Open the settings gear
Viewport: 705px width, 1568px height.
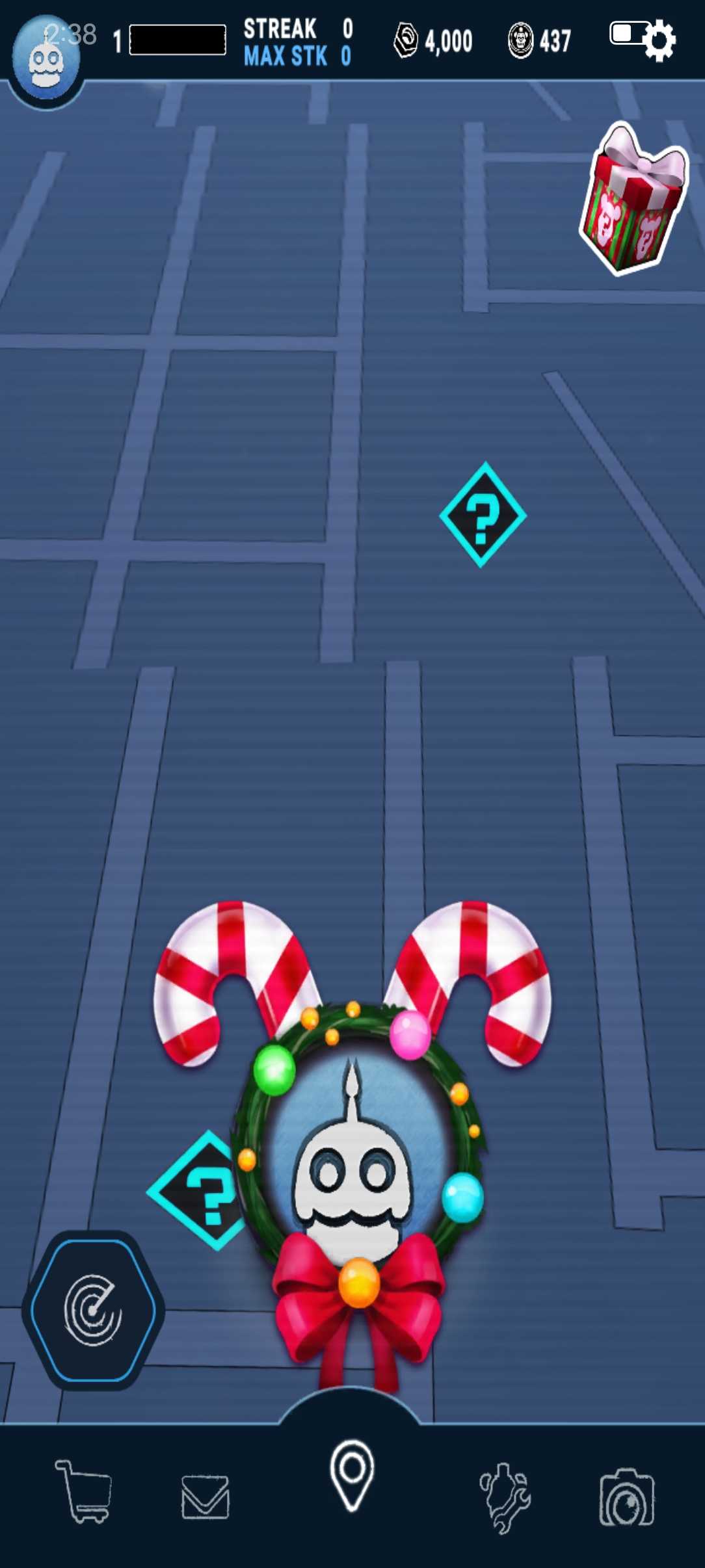click(659, 40)
